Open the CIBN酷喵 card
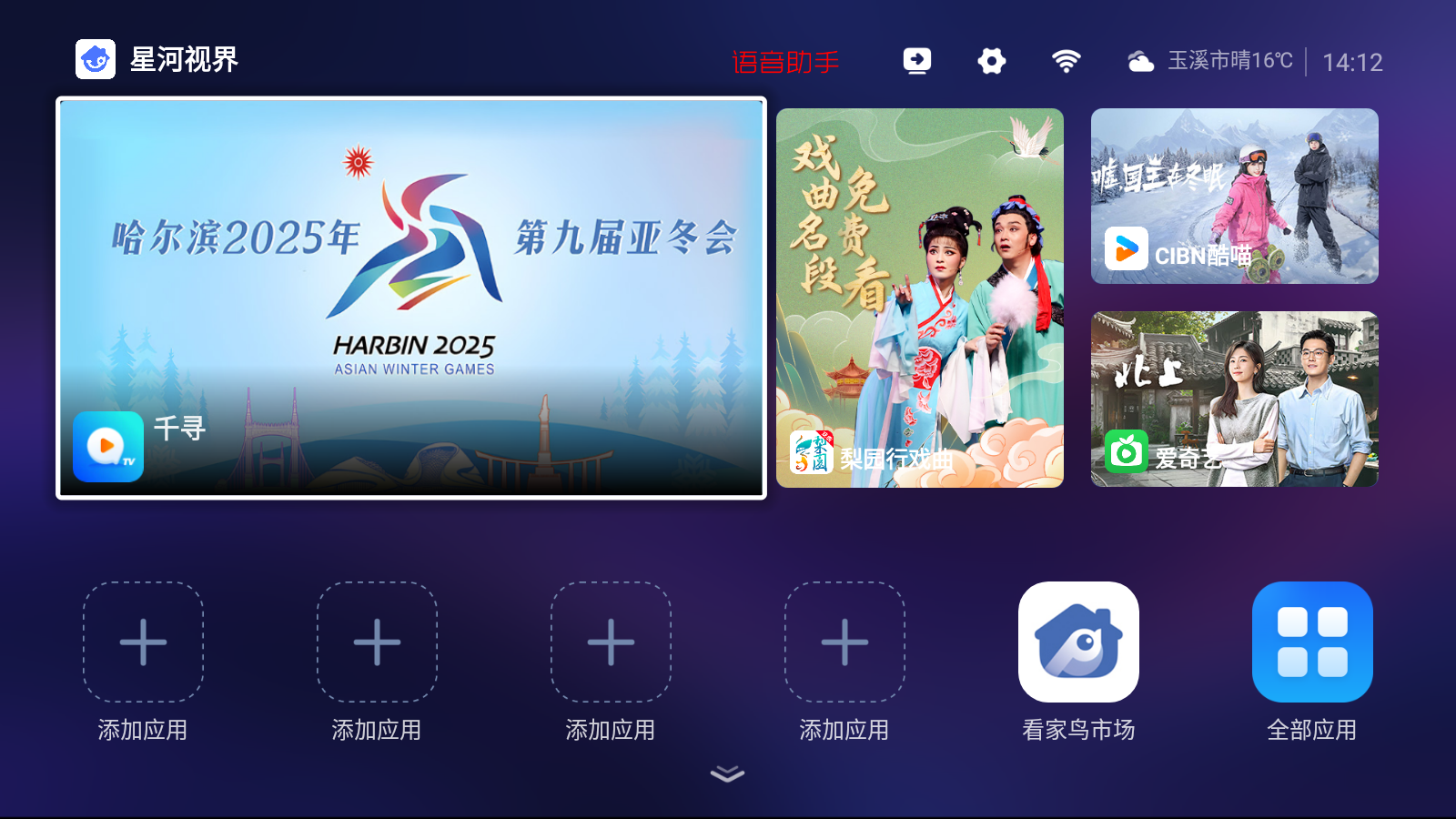The image size is (1456, 819). [1234, 196]
